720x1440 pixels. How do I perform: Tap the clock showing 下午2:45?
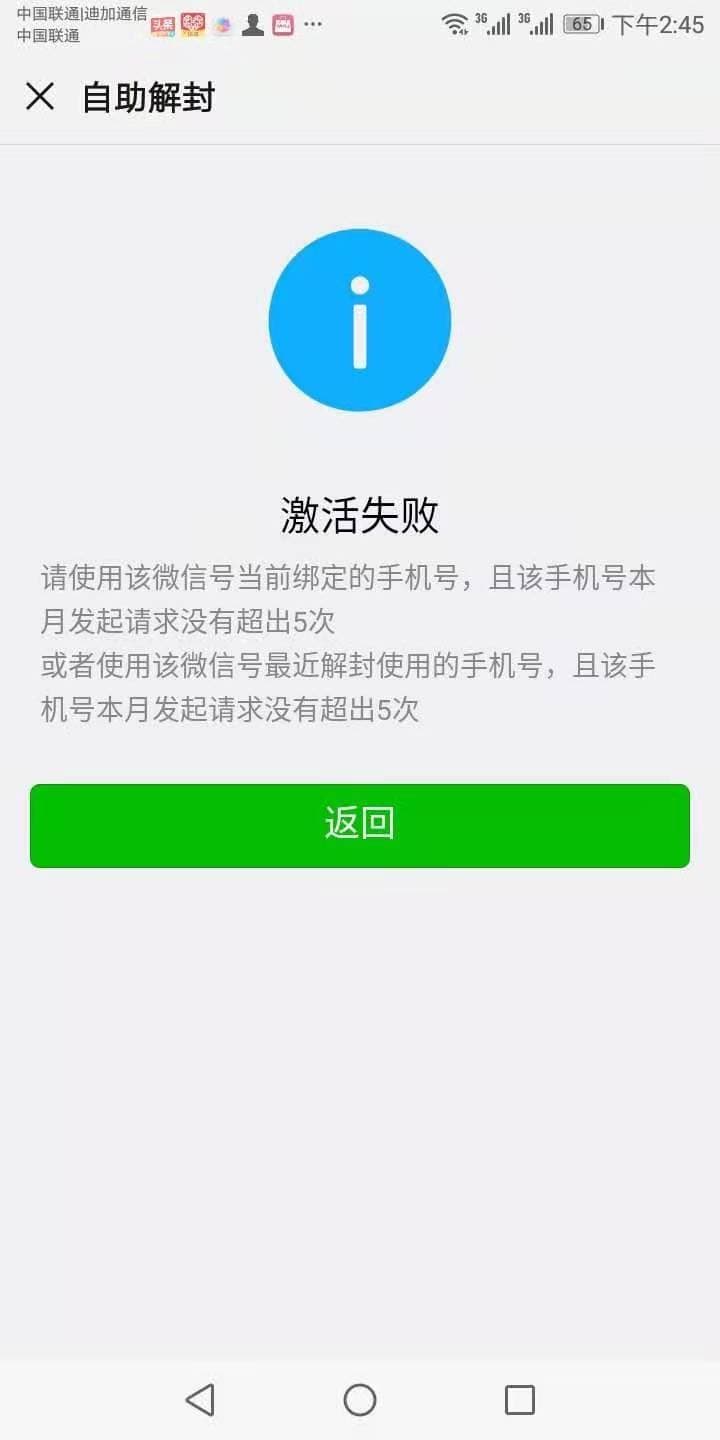point(657,24)
